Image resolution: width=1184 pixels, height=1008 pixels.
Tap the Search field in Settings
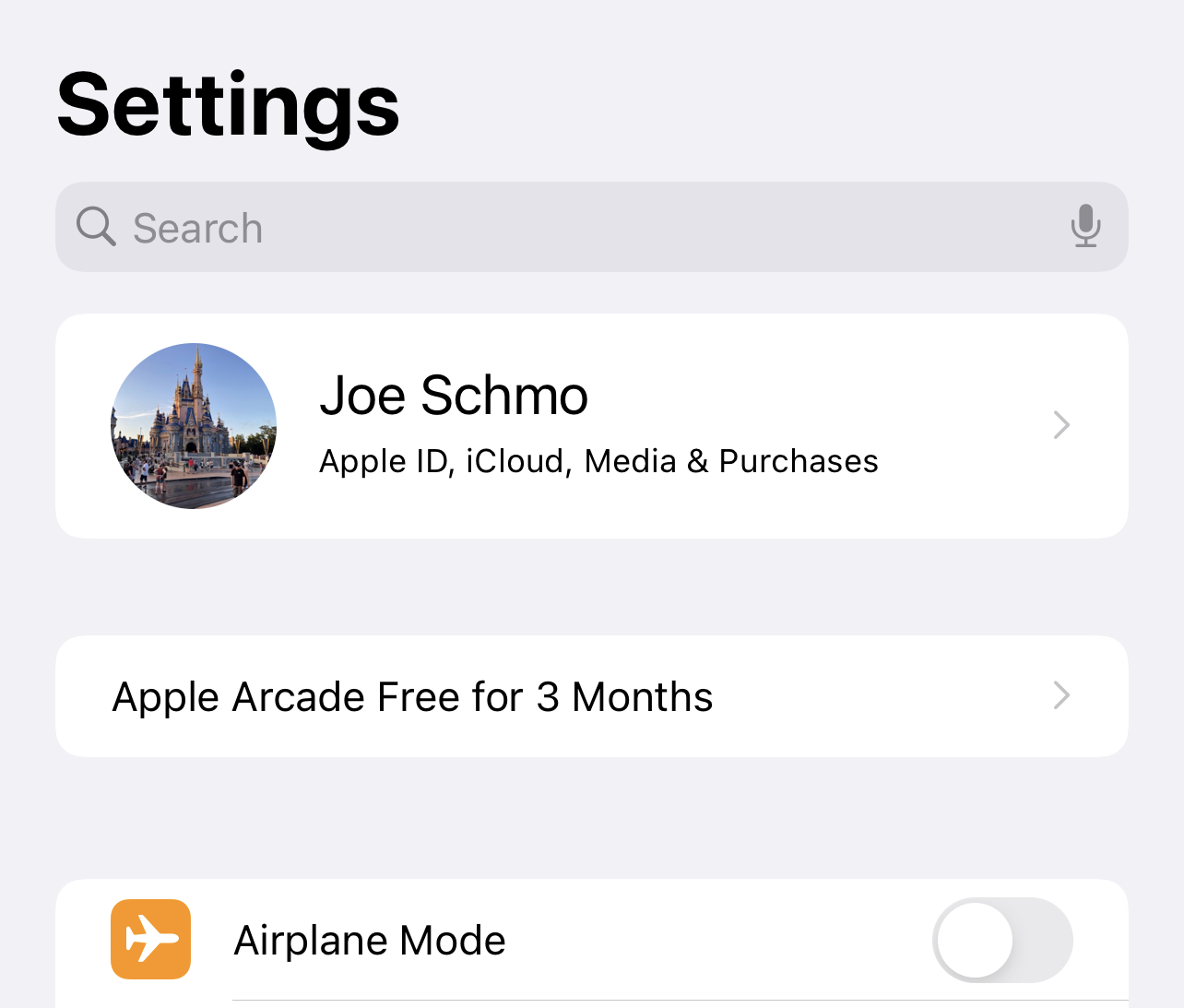click(x=553, y=228)
